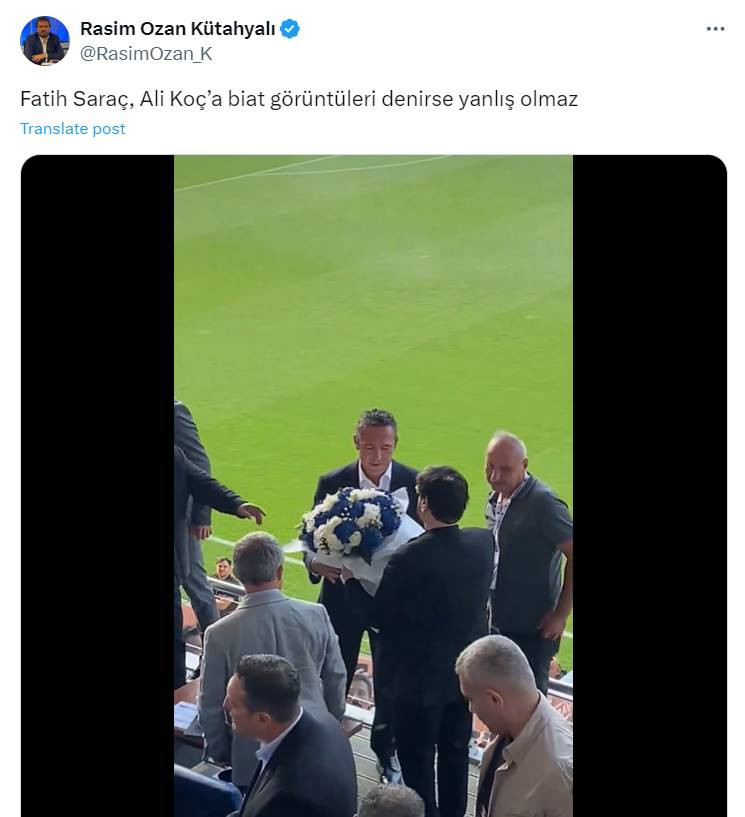
Task: Open the @RasimOzan_K handle link
Action: pos(146,54)
